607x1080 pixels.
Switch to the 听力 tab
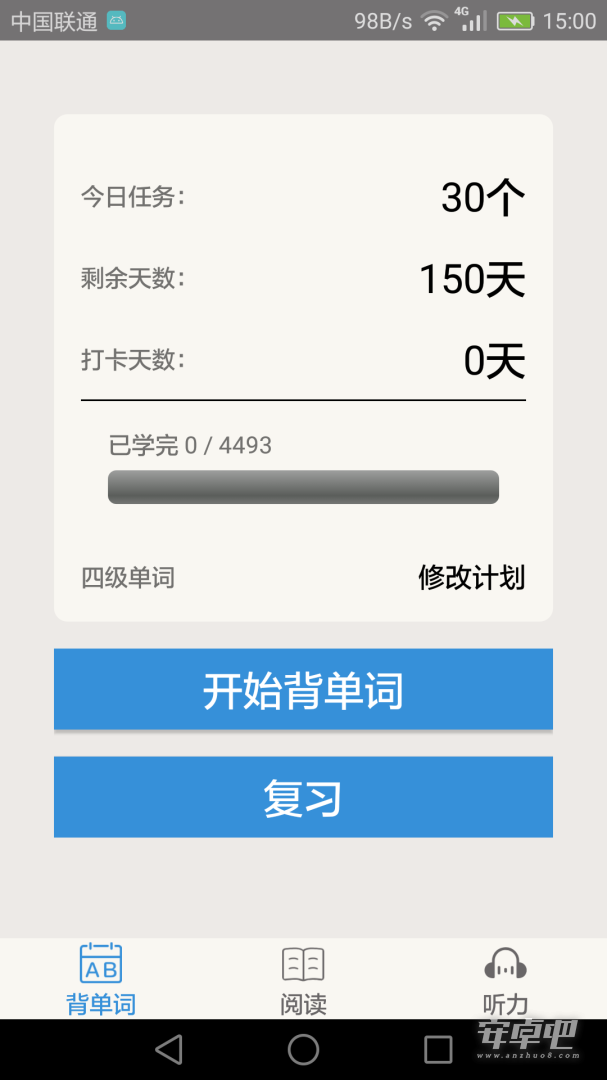tap(505, 979)
